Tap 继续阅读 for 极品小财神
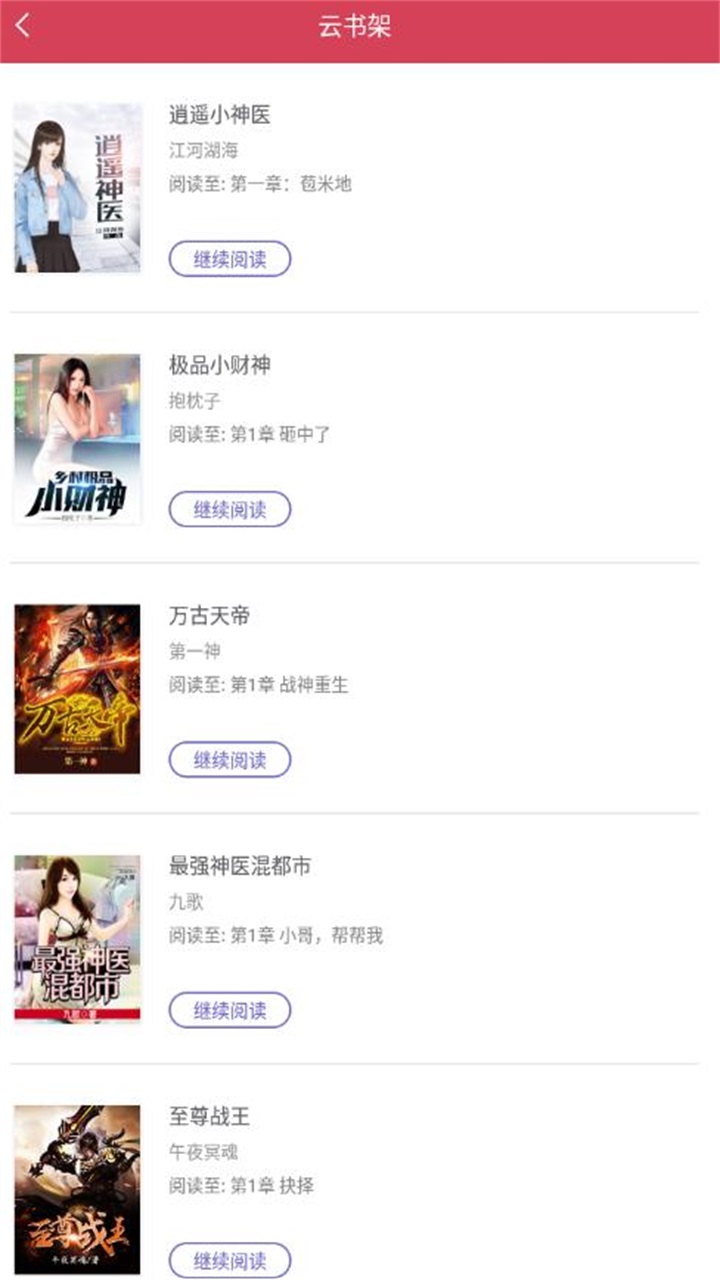 [x=230, y=509]
